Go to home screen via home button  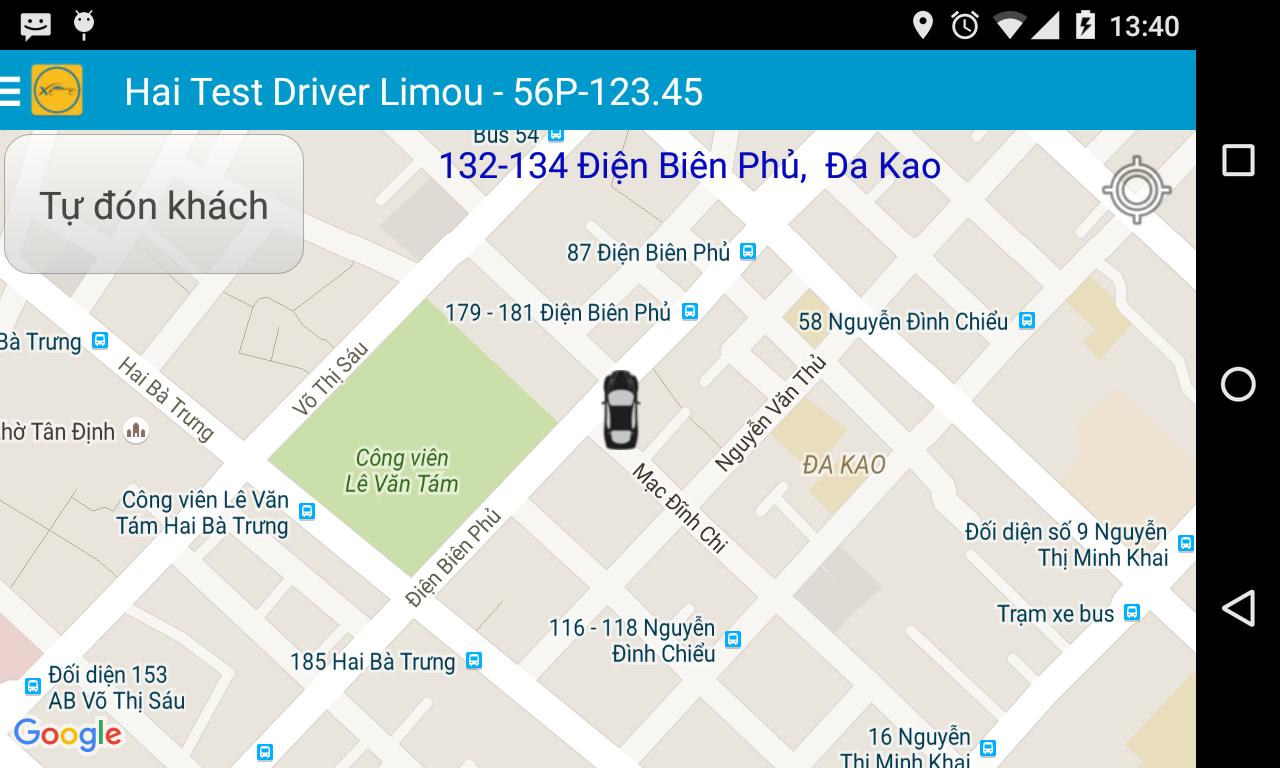[1238, 384]
